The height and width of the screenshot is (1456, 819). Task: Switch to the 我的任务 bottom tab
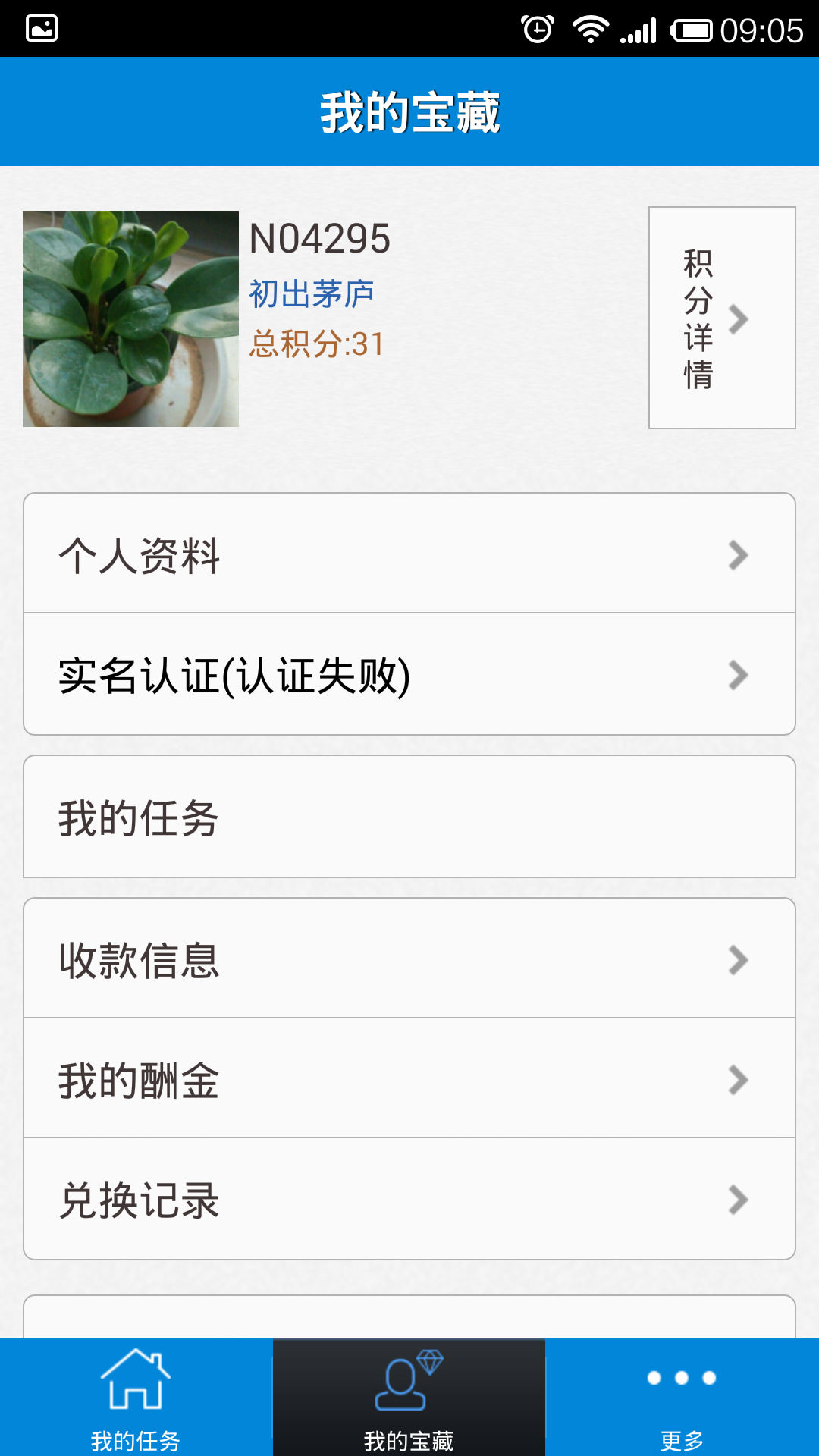coord(136,1398)
